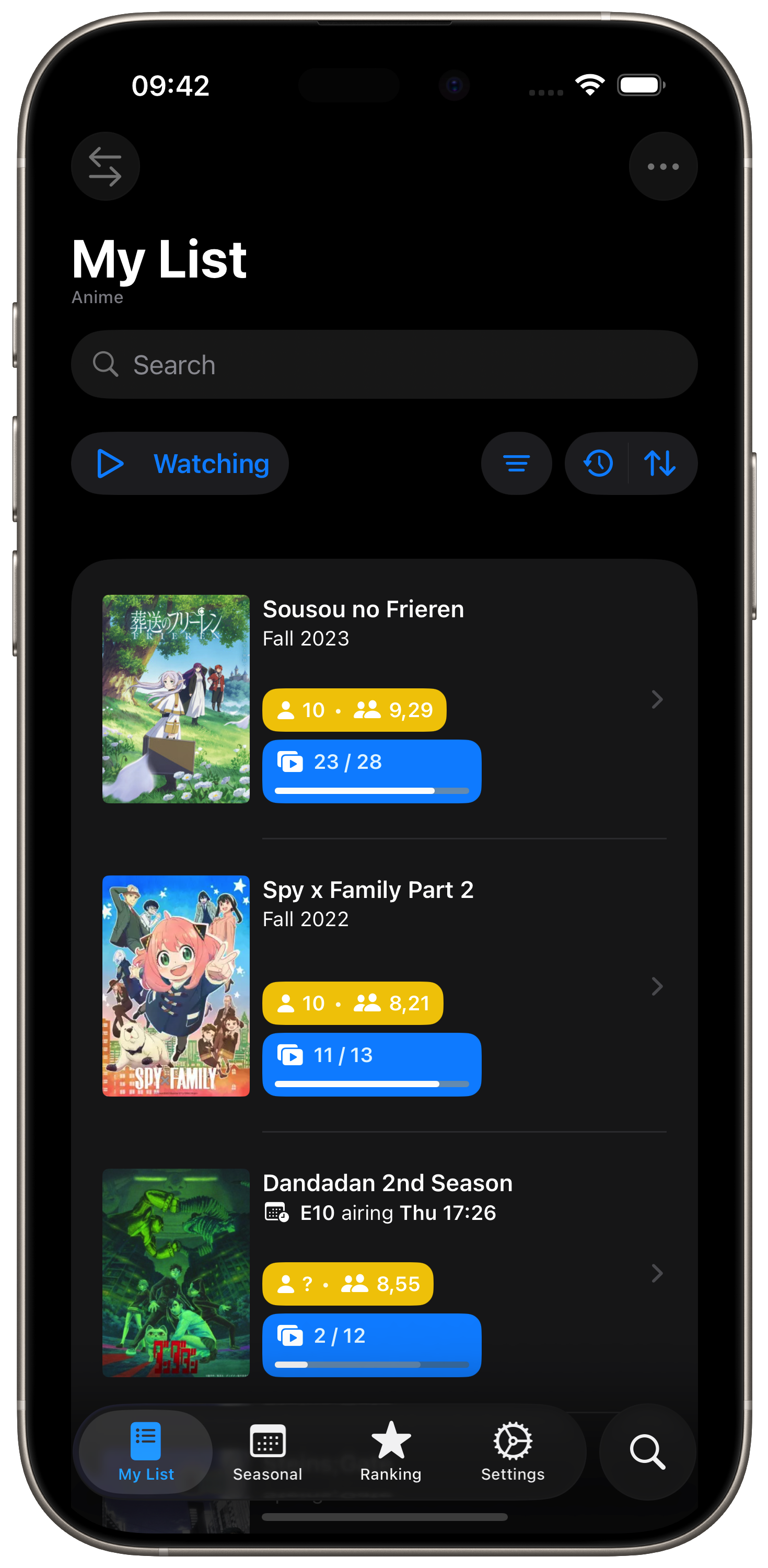Tap the Search field under My List
This screenshot has height=1568, width=768.
(384, 365)
